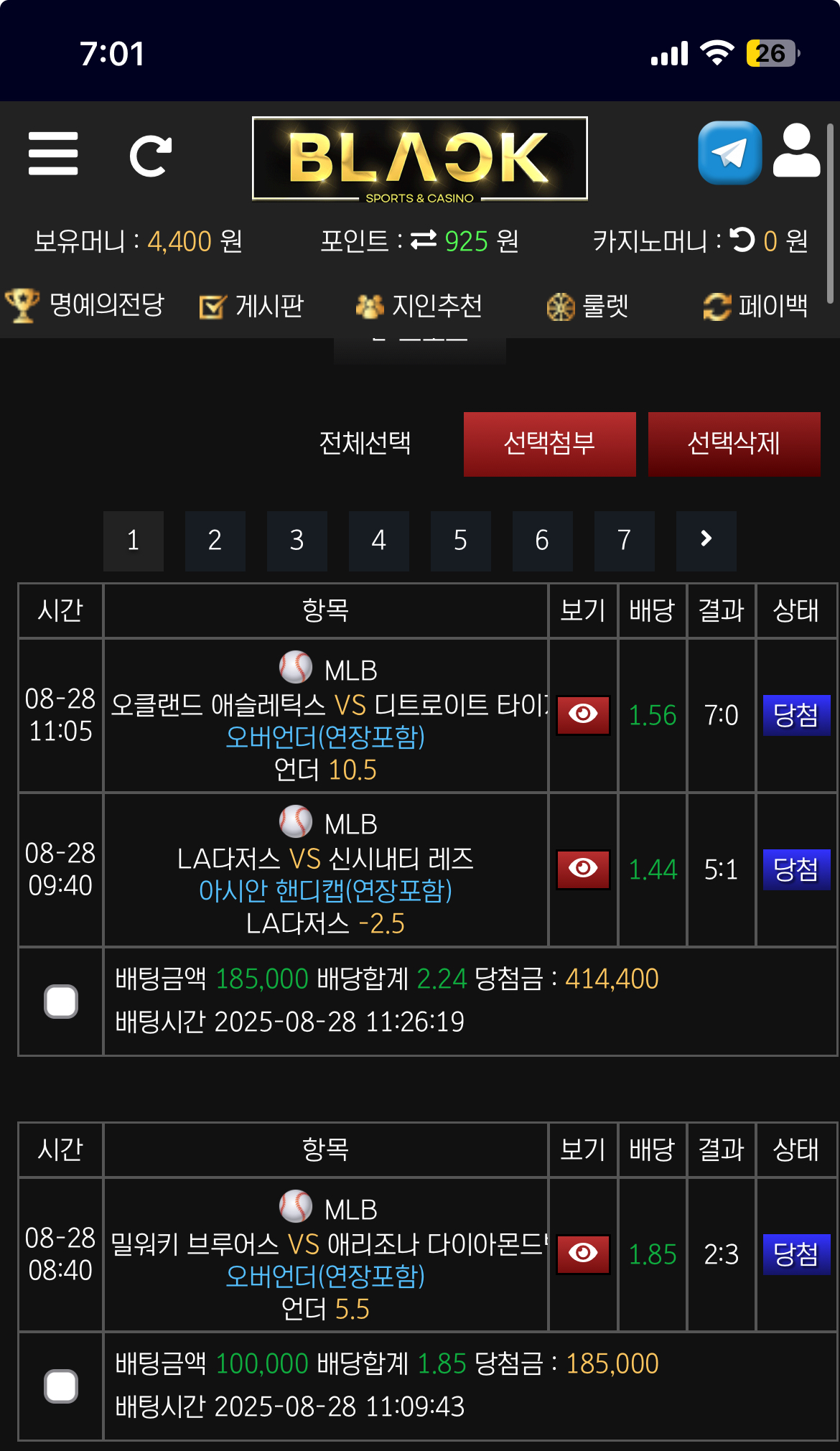Check the box for 185,000 bet
The width and height of the screenshot is (840, 1451).
[61, 1001]
